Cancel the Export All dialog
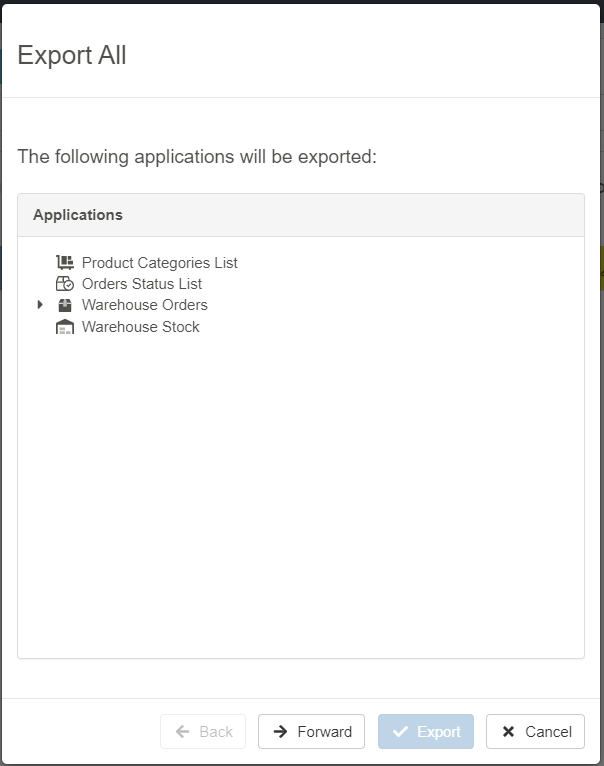 [x=535, y=732]
